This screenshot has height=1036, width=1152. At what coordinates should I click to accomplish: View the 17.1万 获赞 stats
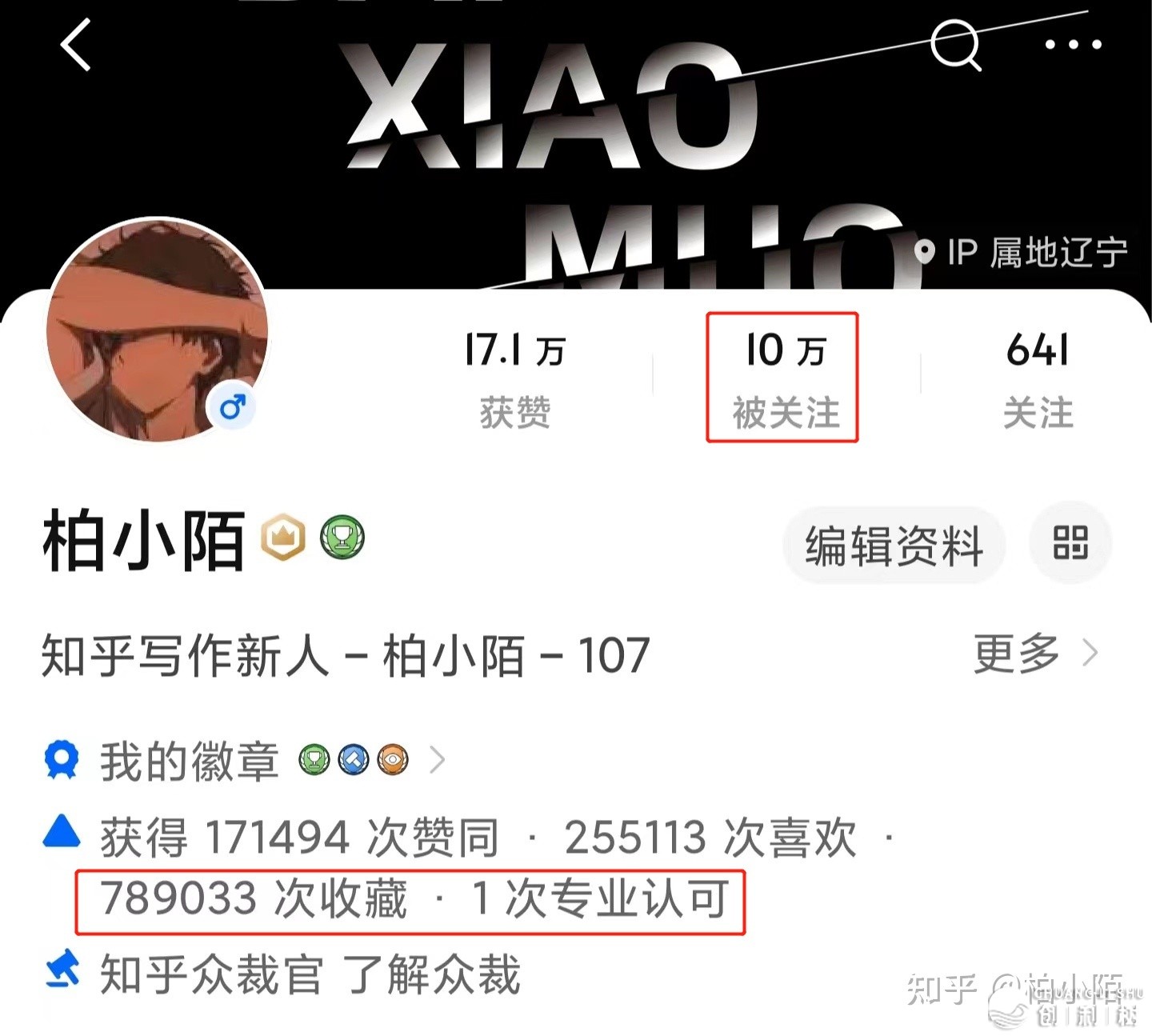coord(515,380)
